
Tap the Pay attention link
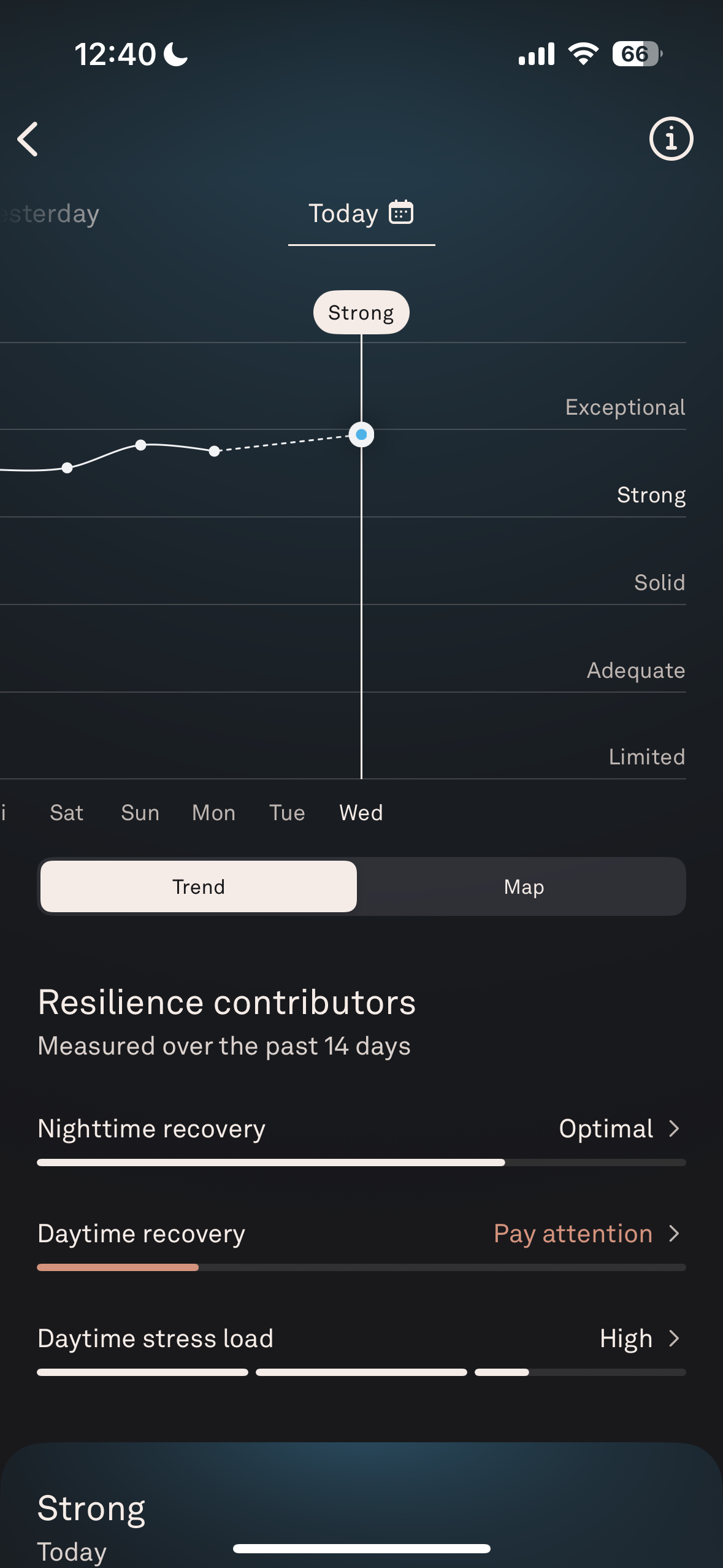[573, 1234]
